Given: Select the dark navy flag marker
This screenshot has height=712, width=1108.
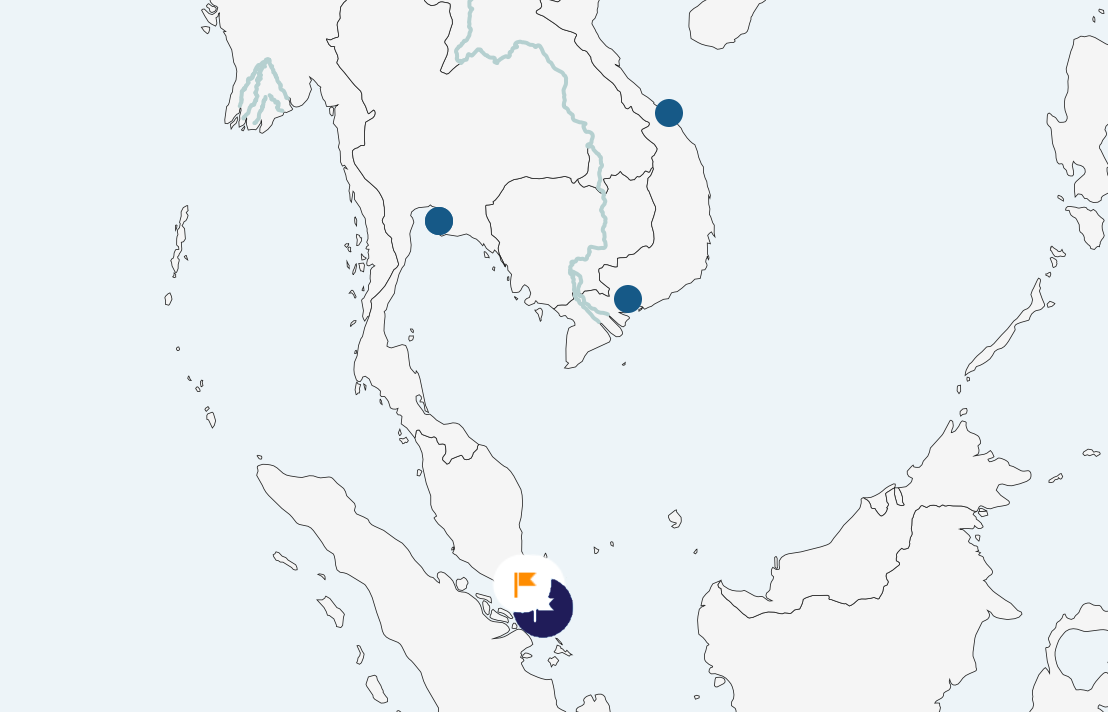Looking at the screenshot, I should point(556,617).
